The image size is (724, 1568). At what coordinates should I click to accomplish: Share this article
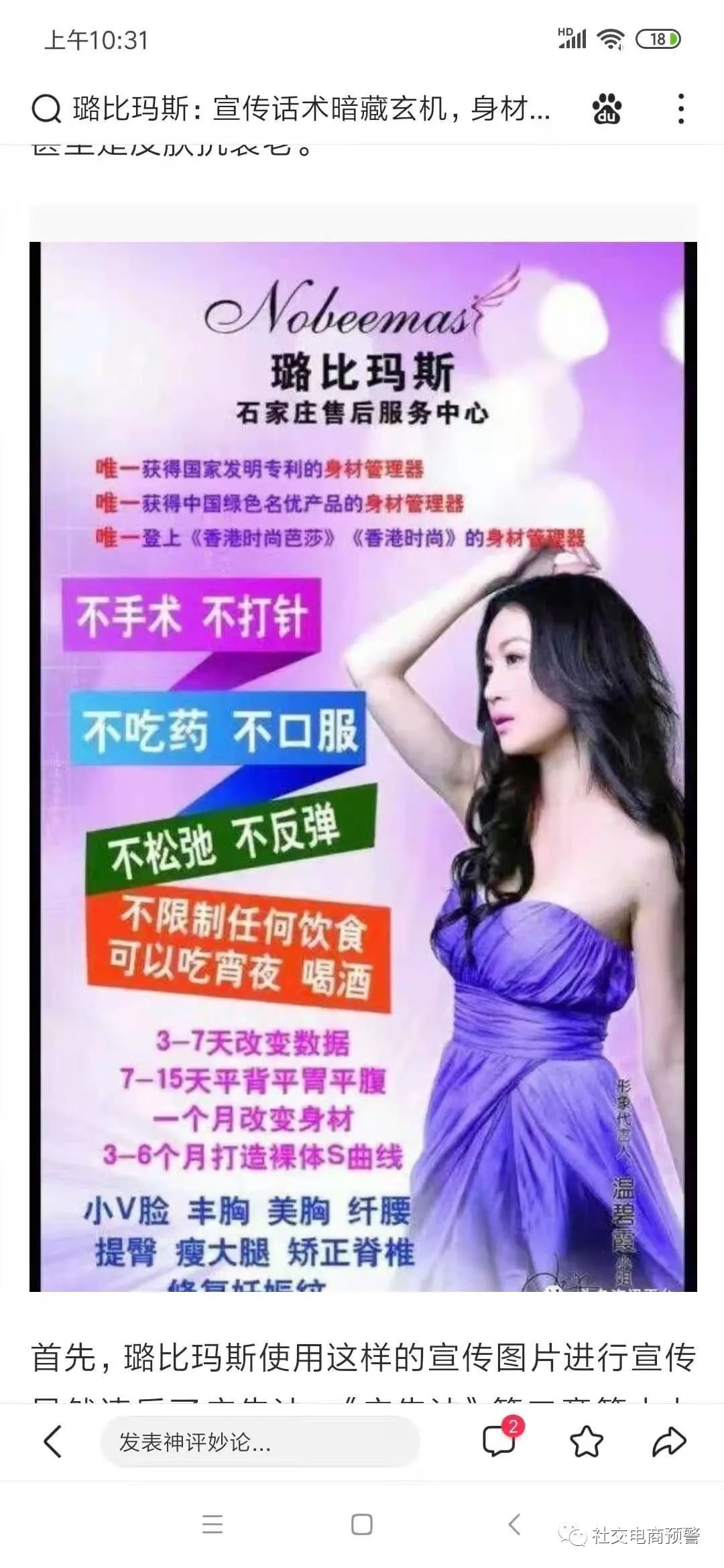669,1441
